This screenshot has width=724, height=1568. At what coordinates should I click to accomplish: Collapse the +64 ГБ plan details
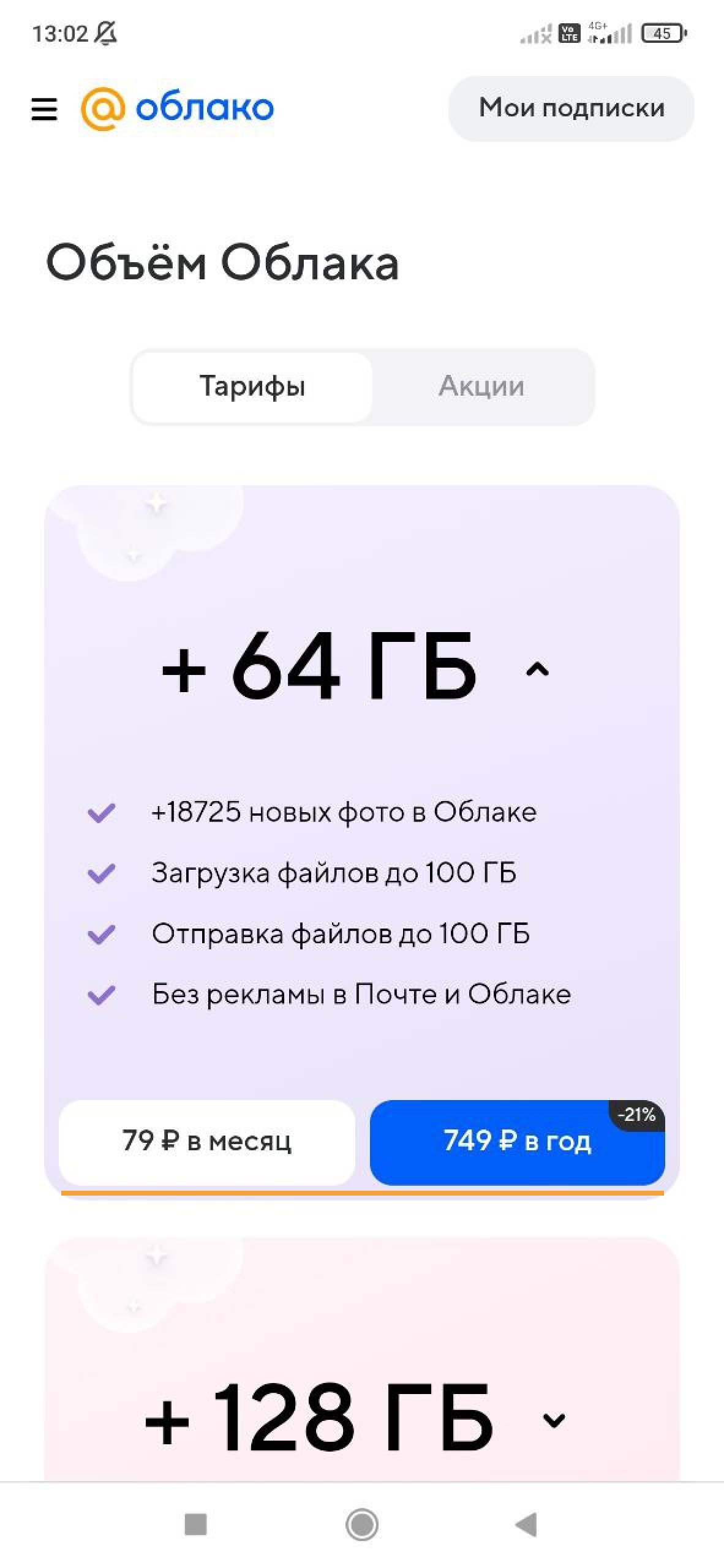coord(537,669)
